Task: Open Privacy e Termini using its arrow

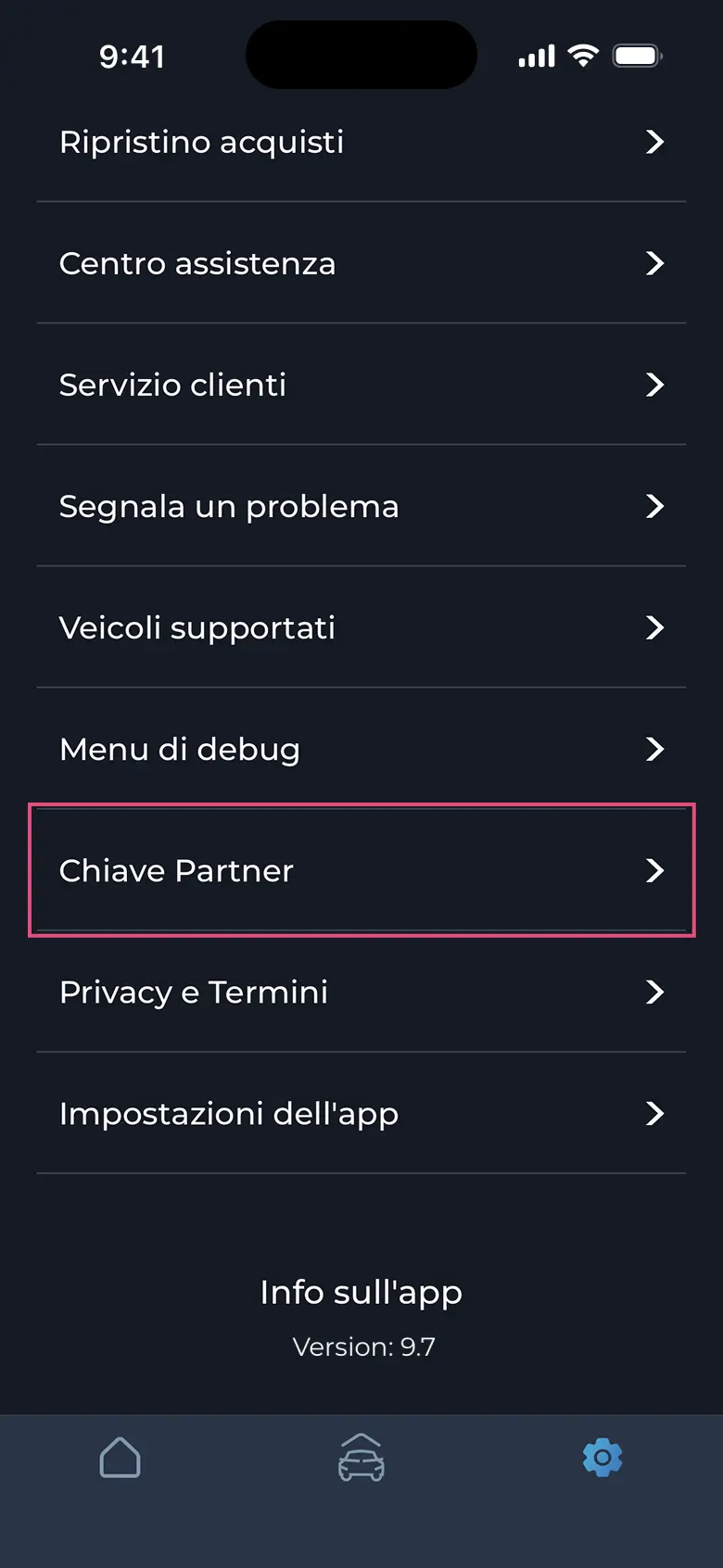Action: pos(655,993)
